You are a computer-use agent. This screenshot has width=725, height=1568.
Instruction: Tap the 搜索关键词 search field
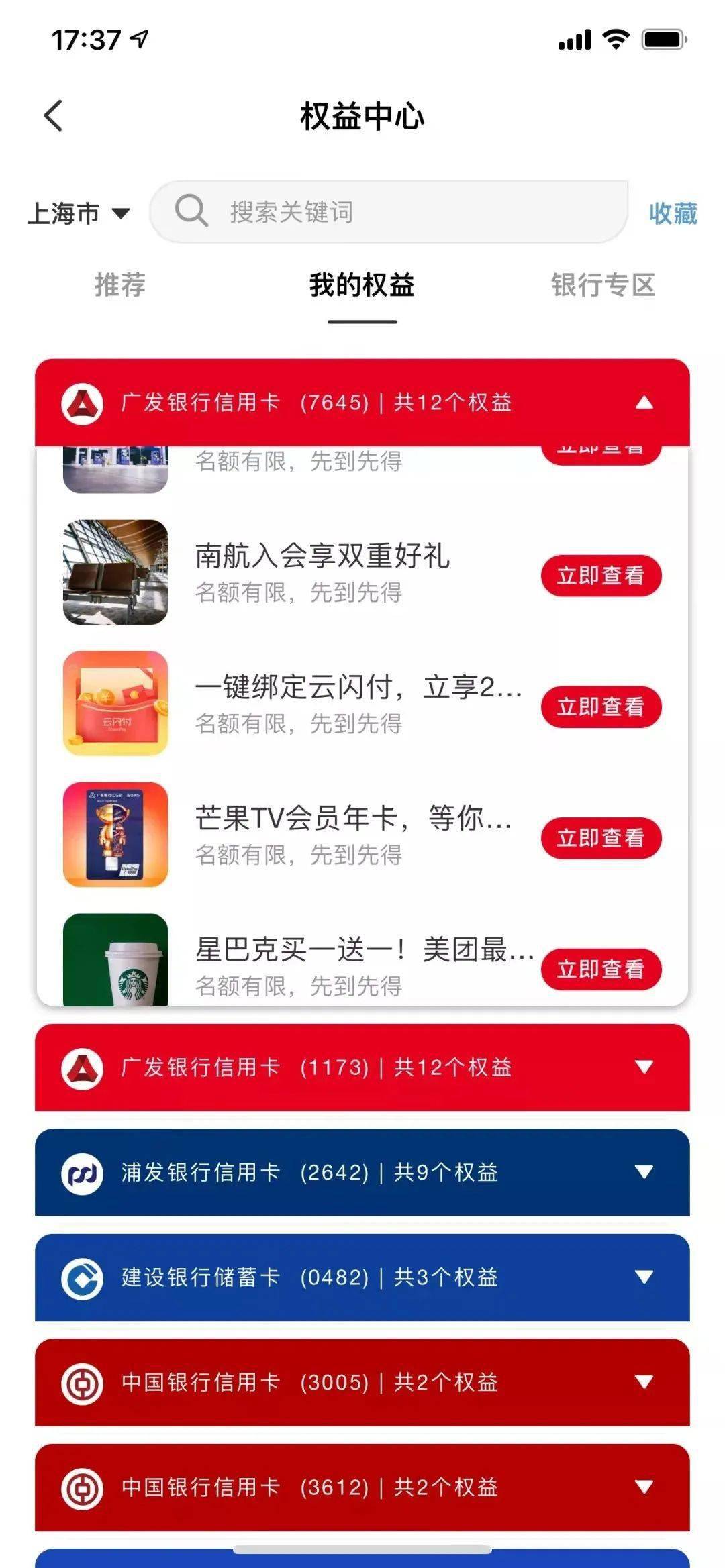pyautogui.click(x=388, y=211)
